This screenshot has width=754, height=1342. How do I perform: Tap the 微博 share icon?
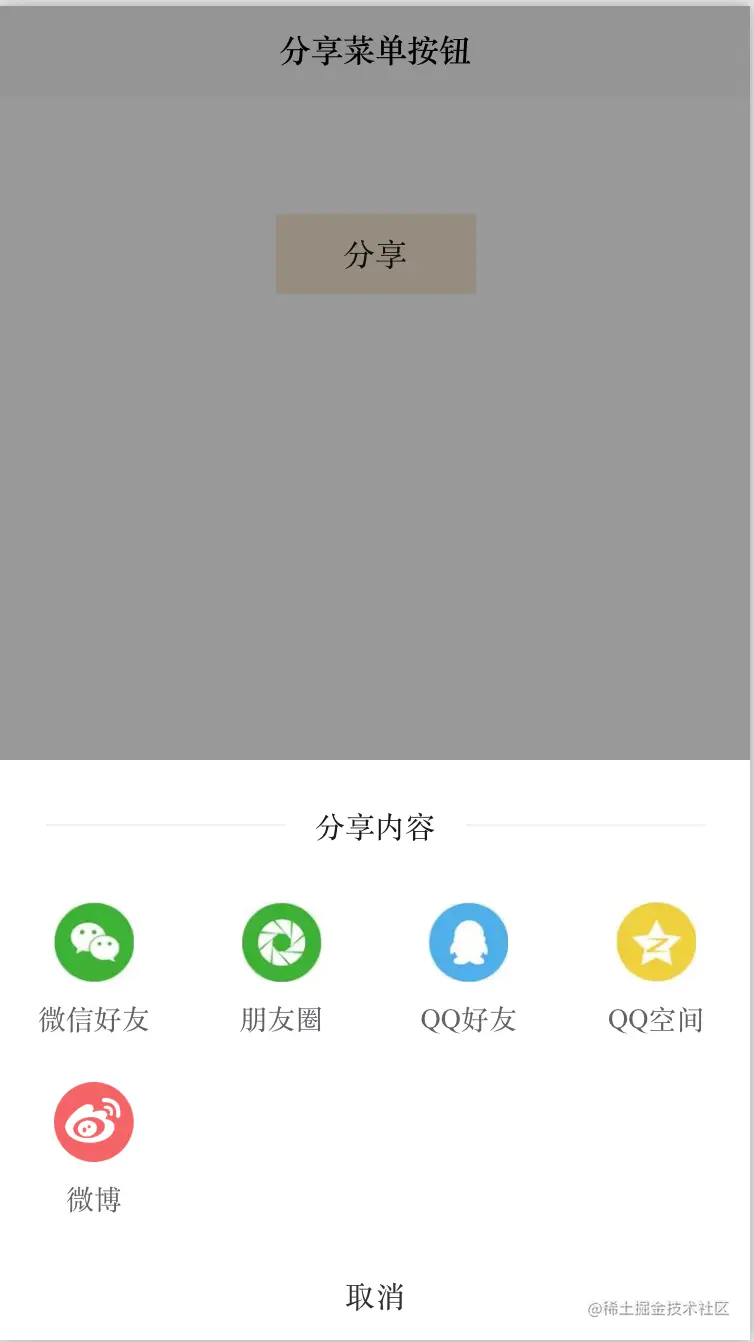(x=94, y=1122)
